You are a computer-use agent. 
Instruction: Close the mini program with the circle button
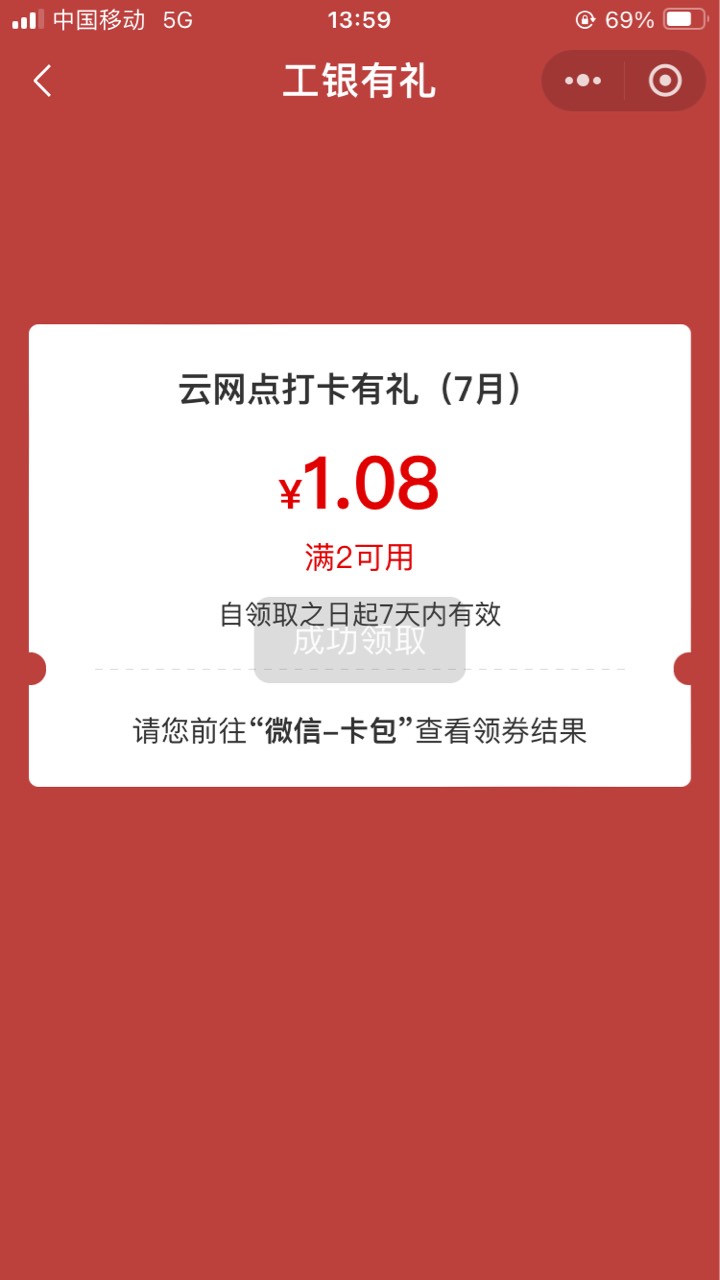[x=665, y=81]
